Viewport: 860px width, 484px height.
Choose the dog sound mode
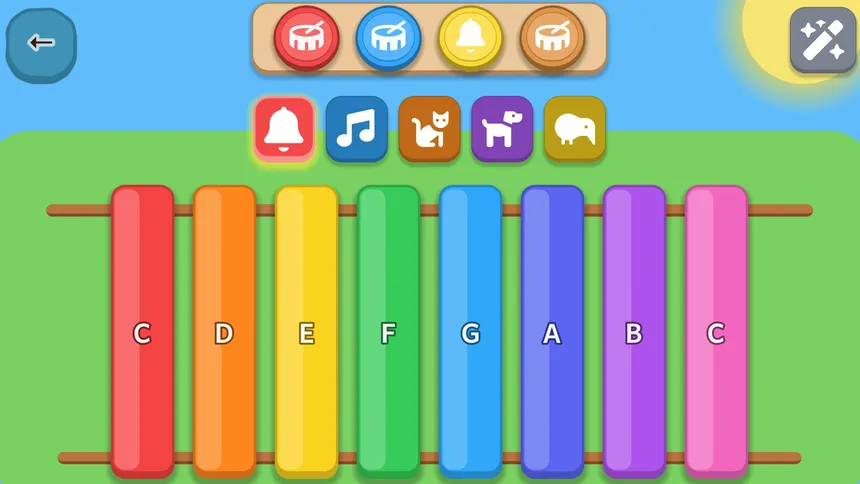(x=502, y=130)
